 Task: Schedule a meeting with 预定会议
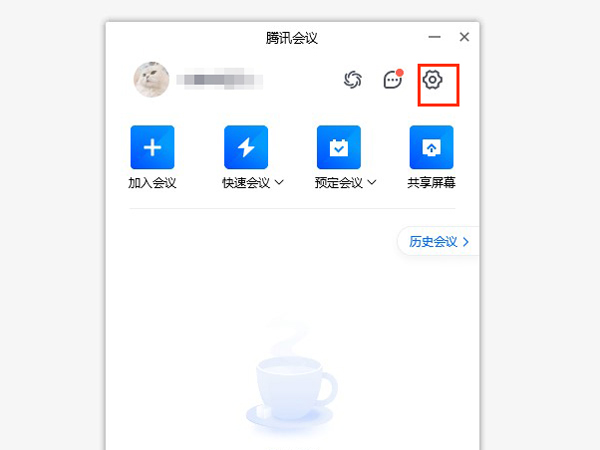click(338, 148)
